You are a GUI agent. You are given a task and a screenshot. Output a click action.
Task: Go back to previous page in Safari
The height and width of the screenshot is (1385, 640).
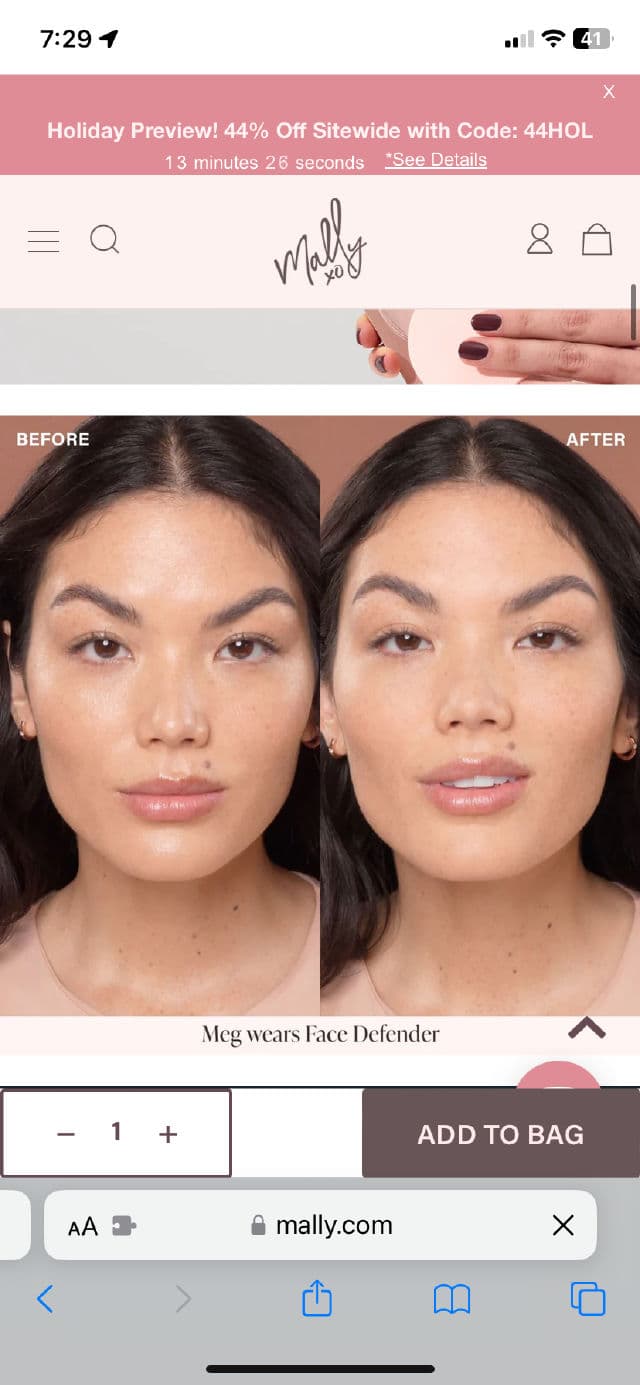pos(44,1298)
